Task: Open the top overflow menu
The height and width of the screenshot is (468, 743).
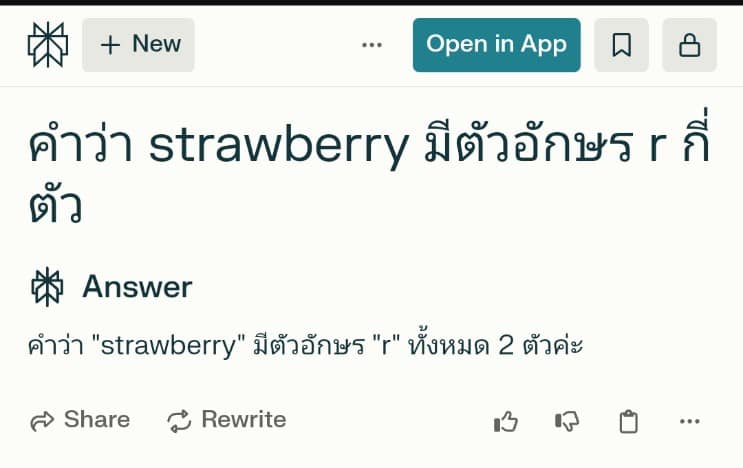Action: tap(372, 45)
